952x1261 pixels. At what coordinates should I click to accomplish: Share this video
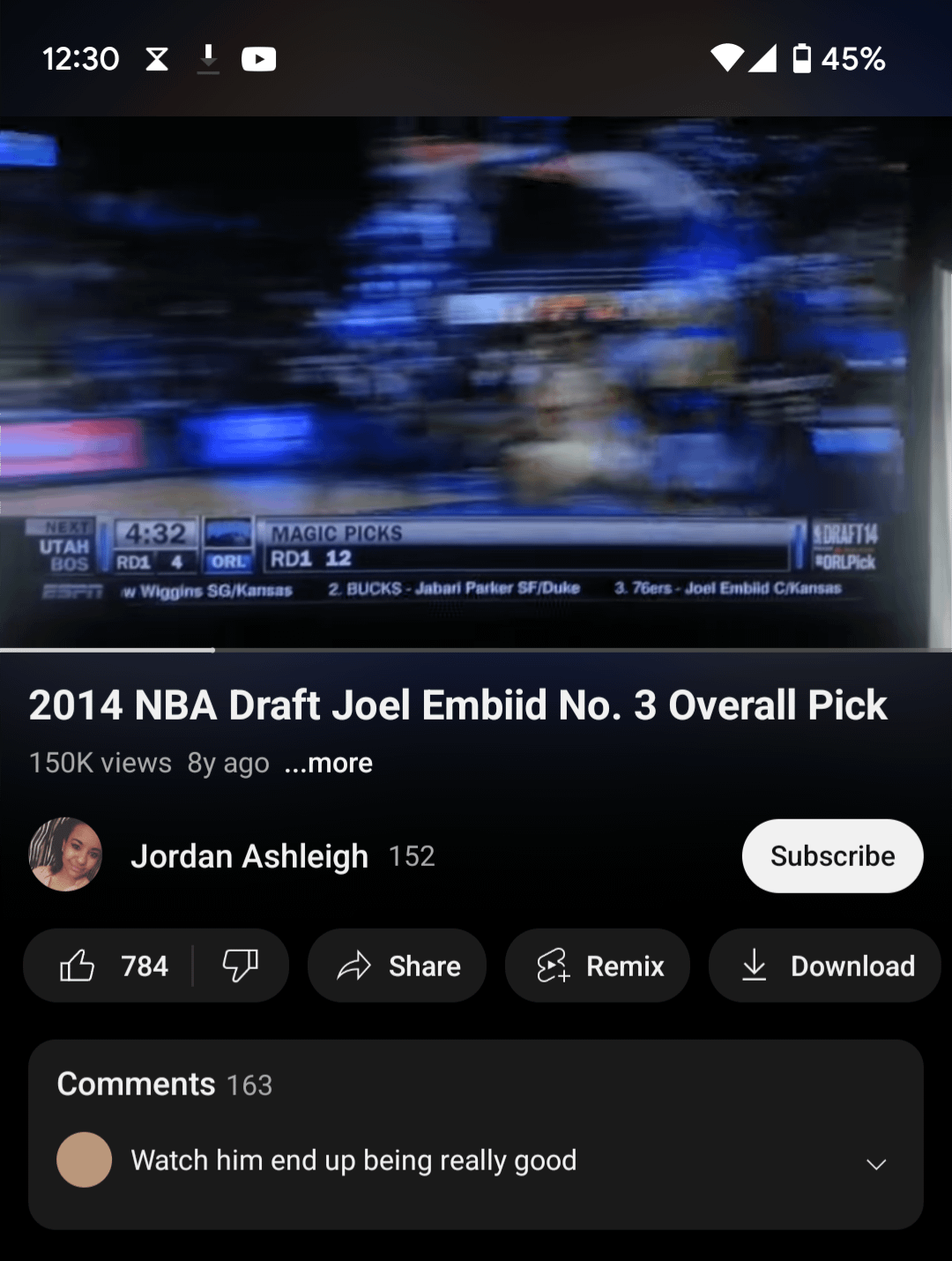click(x=398, y=966)
